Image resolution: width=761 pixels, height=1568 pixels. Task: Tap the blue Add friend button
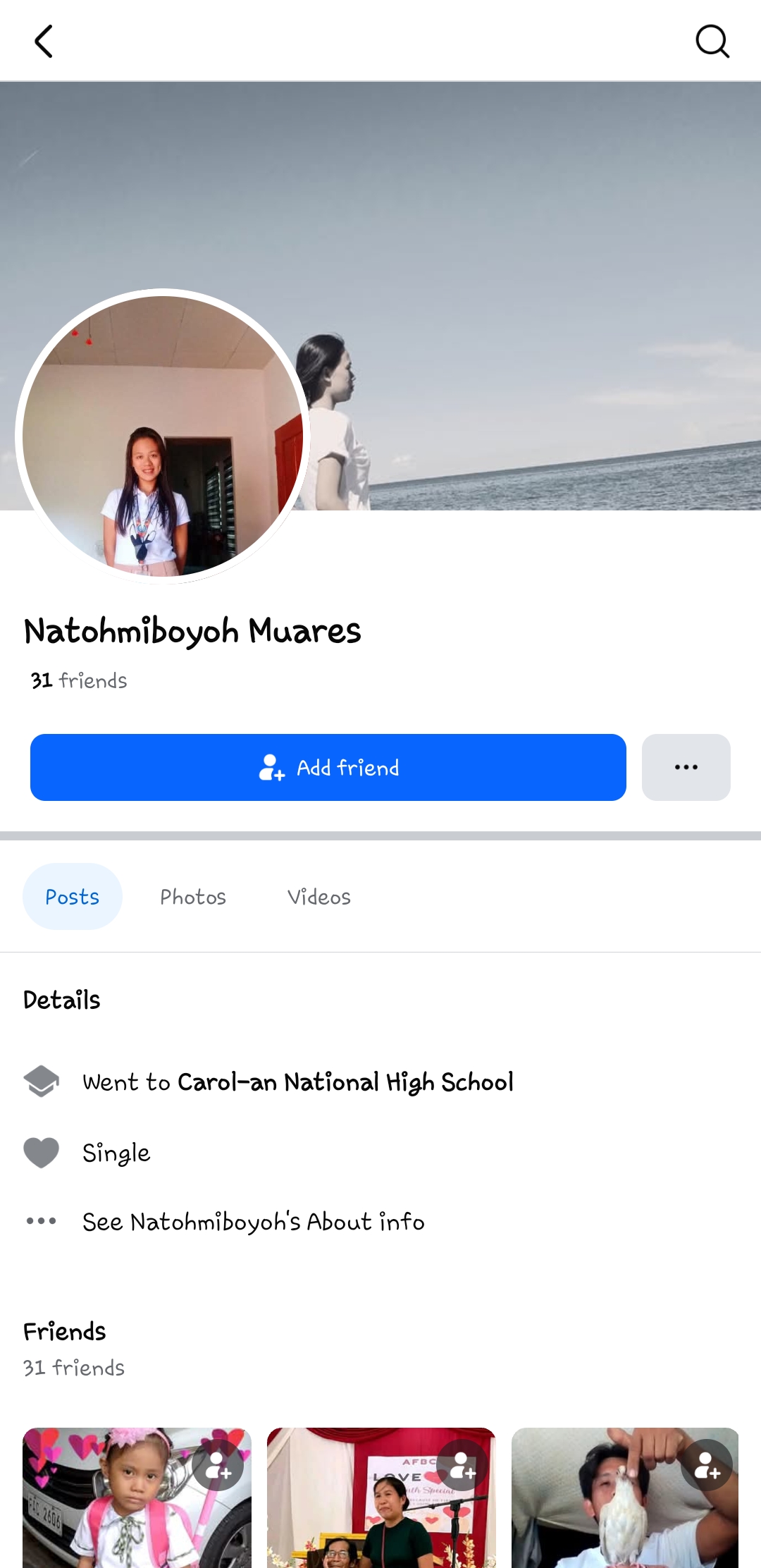pos(328,767)
